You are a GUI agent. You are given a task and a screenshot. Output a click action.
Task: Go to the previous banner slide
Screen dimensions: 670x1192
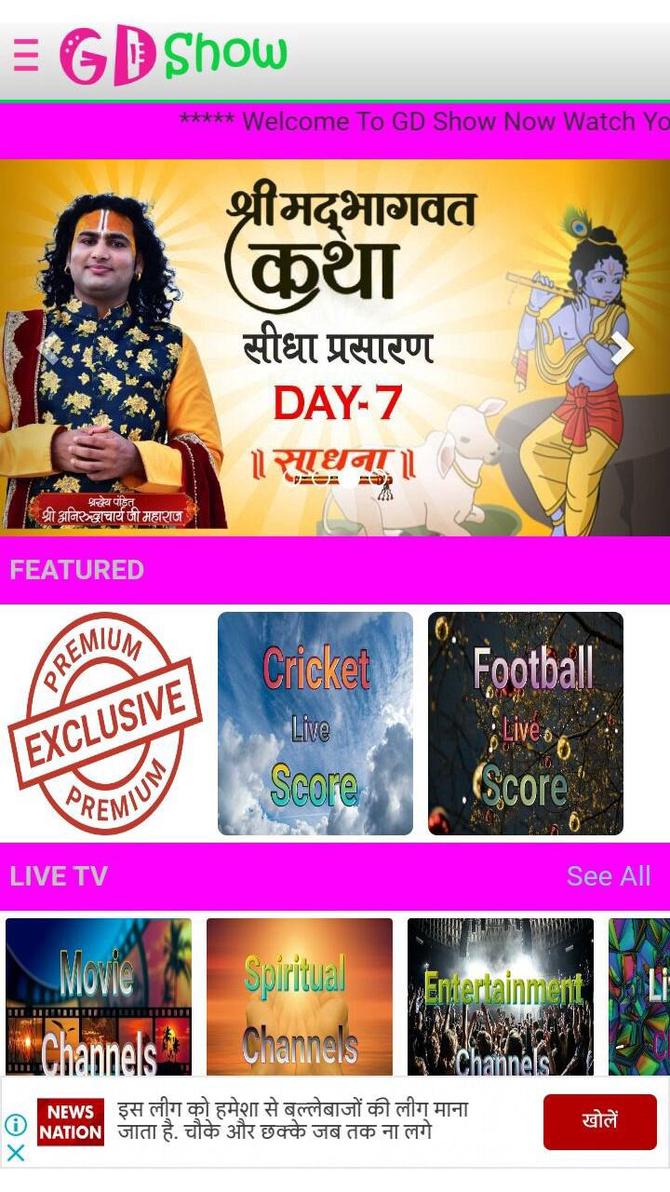tap(46, 348)
